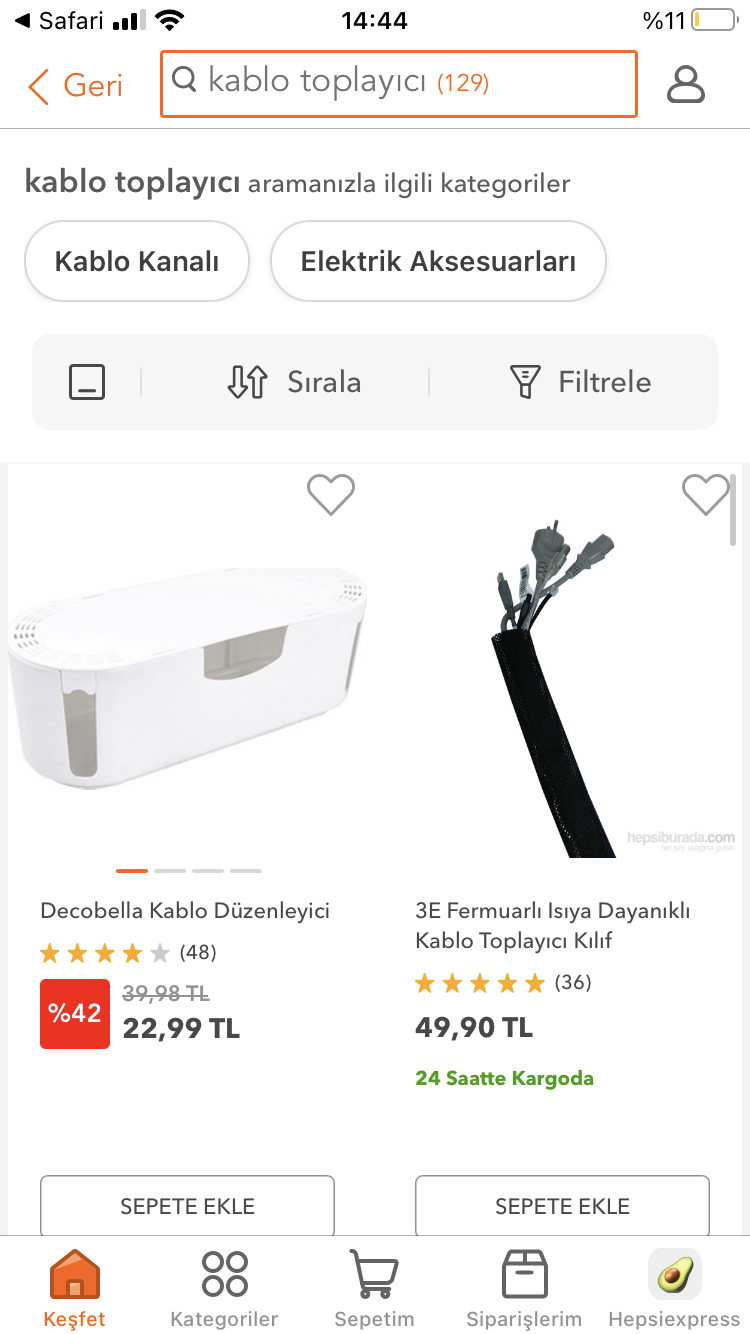
Task: Change the product list view layout
Action: point(87,382)
